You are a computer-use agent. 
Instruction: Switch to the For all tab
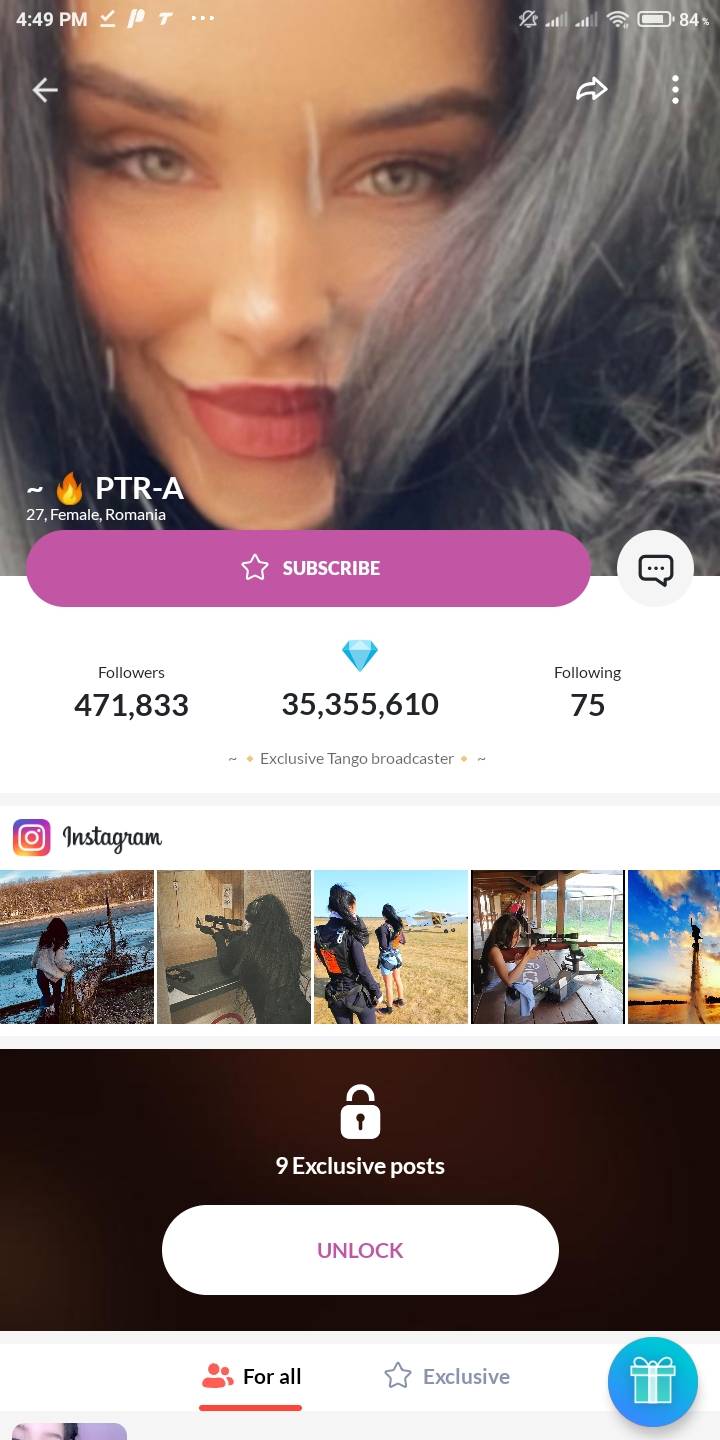250,1376
